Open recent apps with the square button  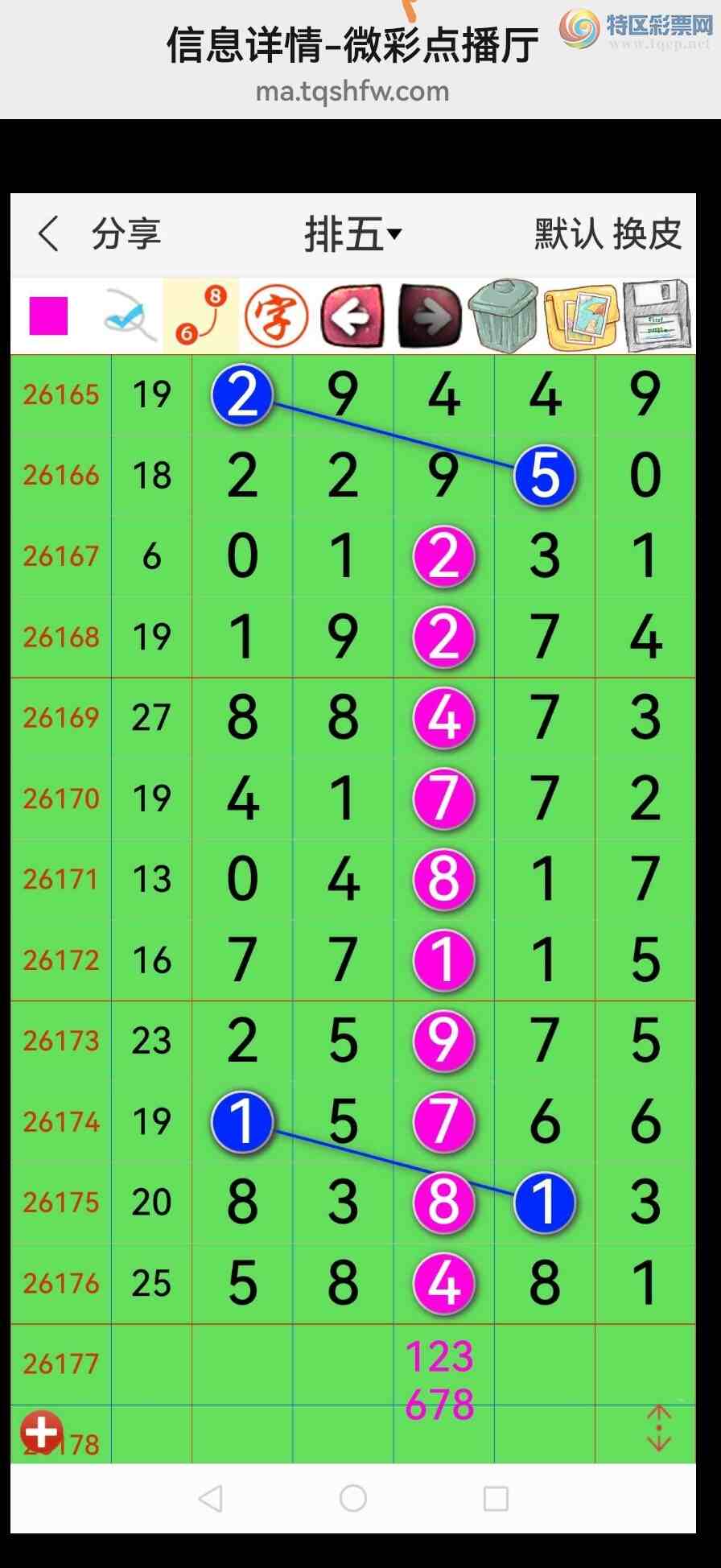(x=496, y=1498)
